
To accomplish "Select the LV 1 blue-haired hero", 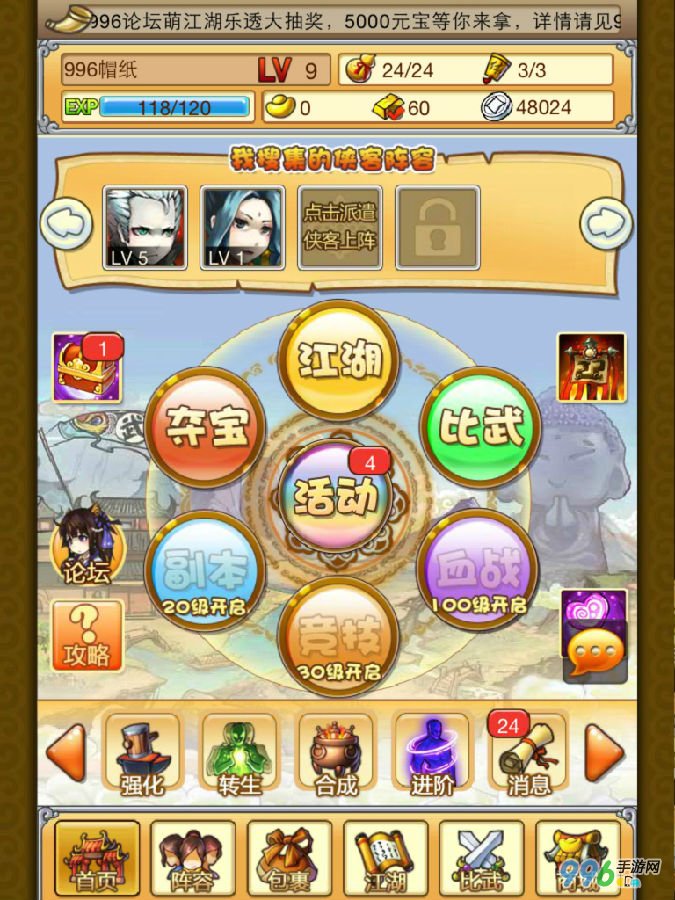I will tap(243, 228).
